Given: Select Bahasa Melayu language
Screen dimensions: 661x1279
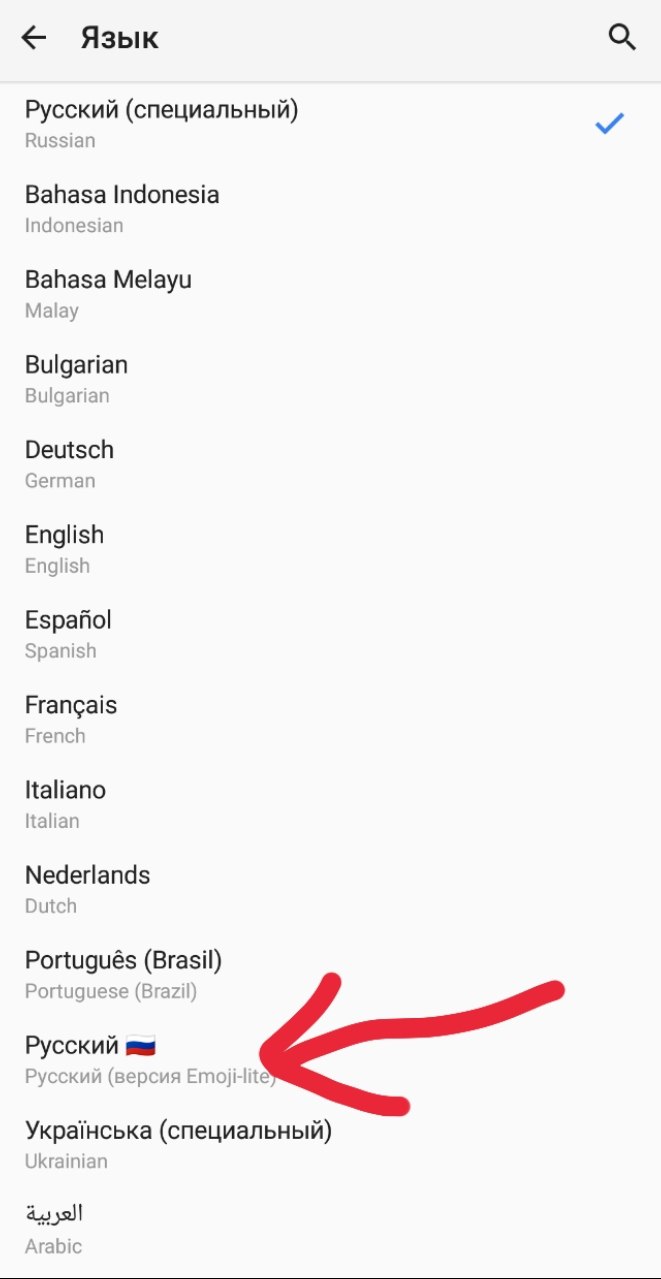Looking at the screenshot, I should (x=330, y=294).
